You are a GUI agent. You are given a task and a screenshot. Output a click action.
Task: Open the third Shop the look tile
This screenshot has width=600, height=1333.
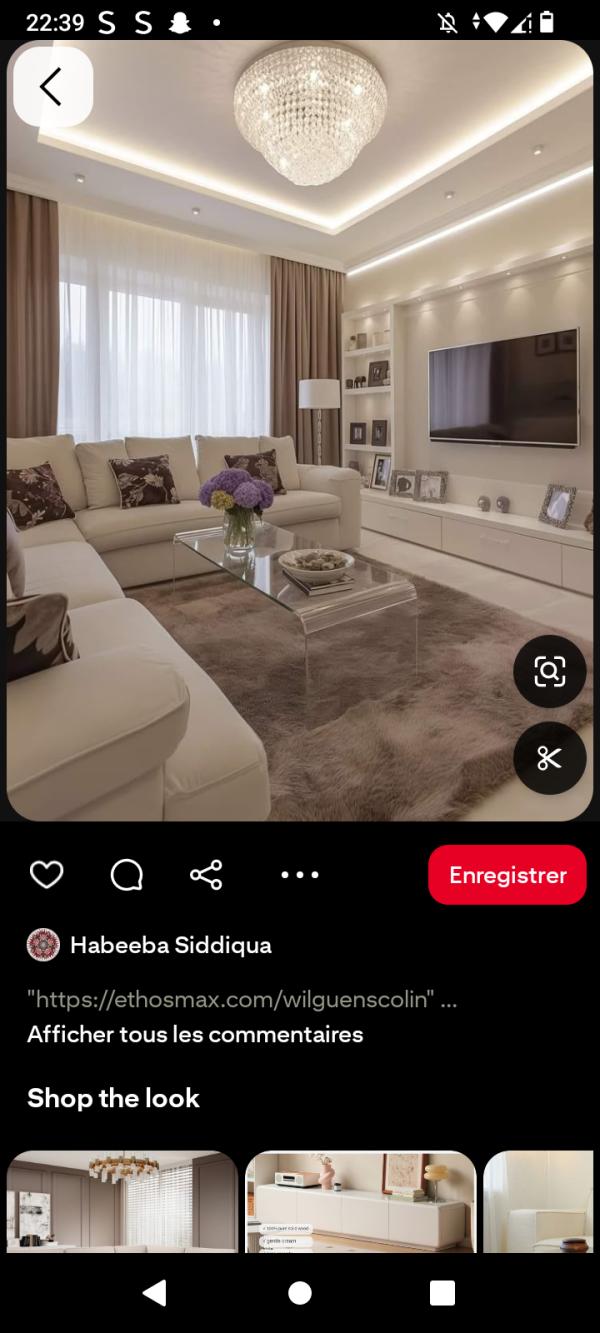coord(540,1201)
